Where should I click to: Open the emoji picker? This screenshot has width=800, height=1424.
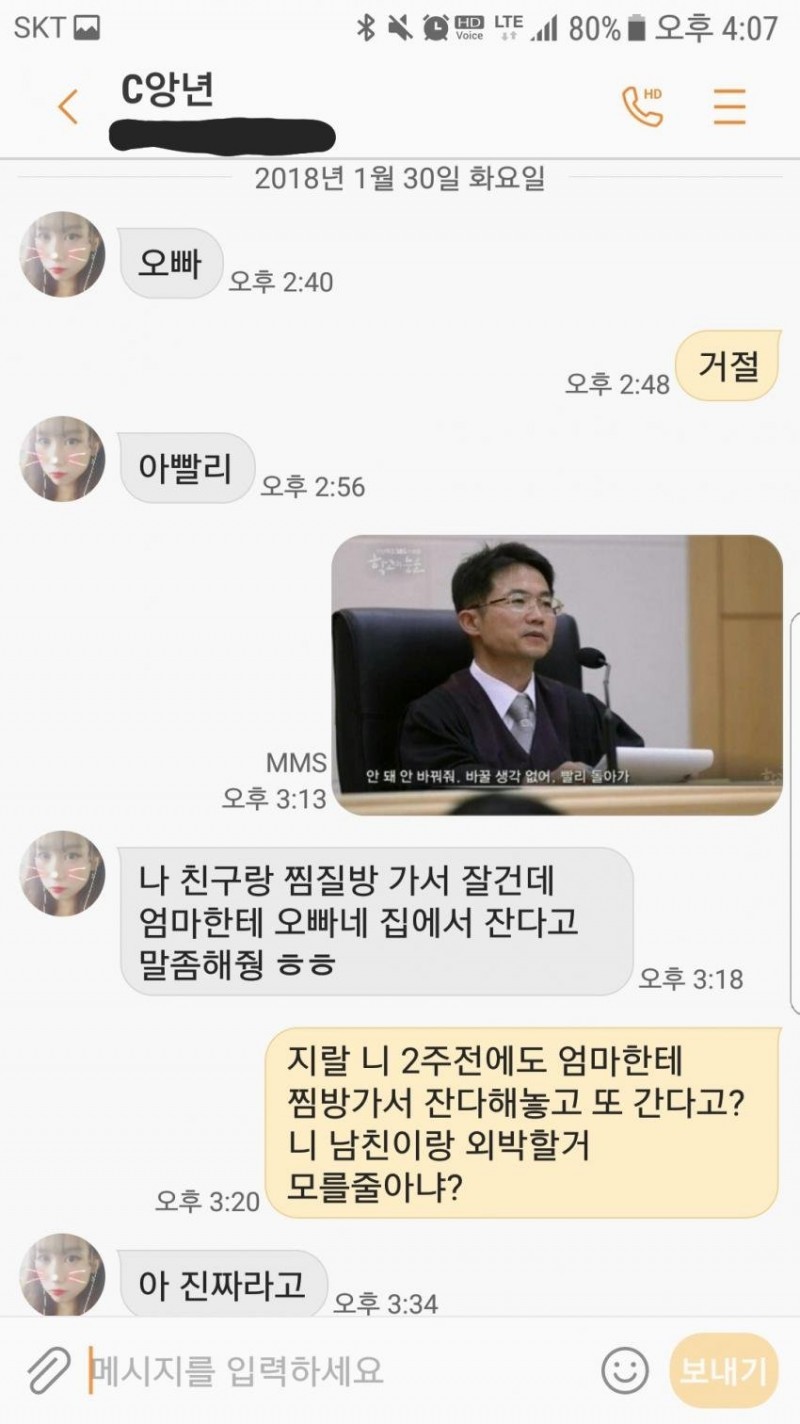pos(625,1371)
